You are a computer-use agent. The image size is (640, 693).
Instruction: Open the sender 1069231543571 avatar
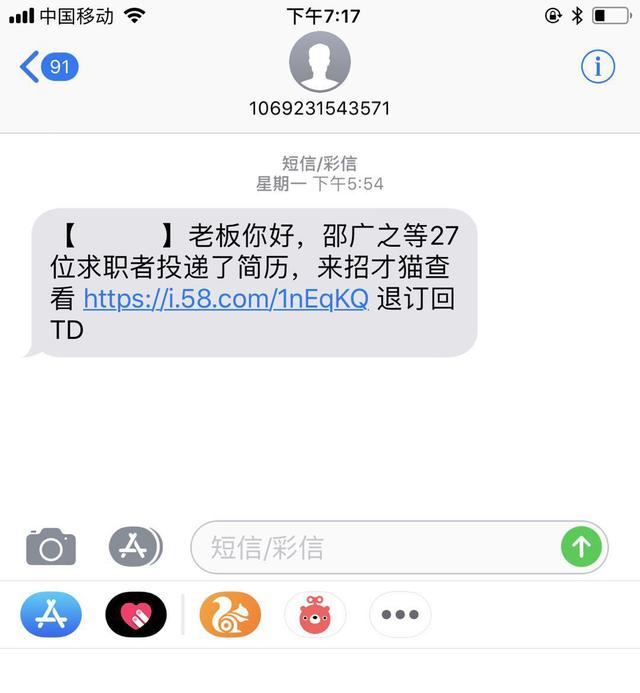tap(320, 62)
